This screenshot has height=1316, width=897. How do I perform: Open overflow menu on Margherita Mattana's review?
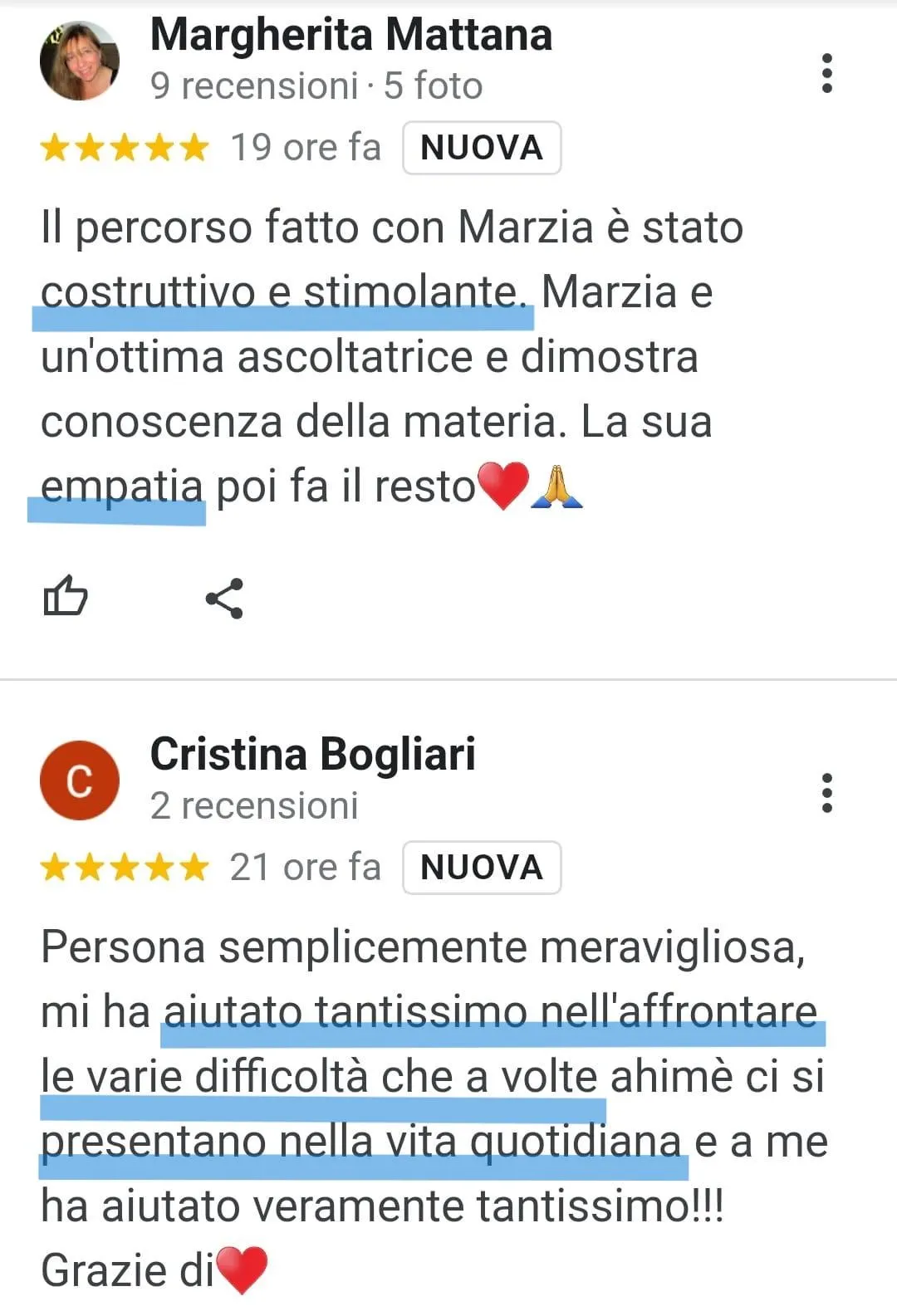click(826, 73)
